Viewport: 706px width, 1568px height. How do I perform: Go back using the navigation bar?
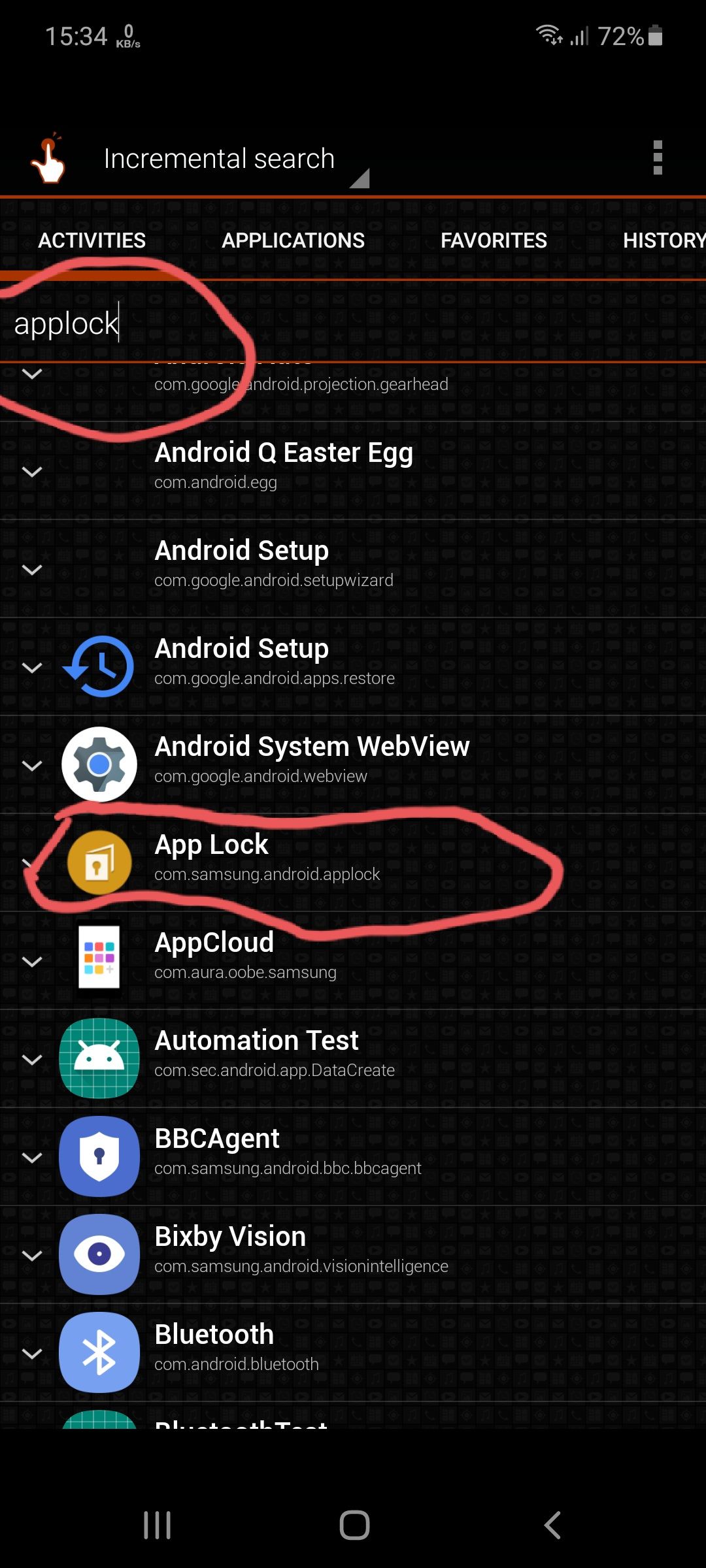(x=552, y=1526)
